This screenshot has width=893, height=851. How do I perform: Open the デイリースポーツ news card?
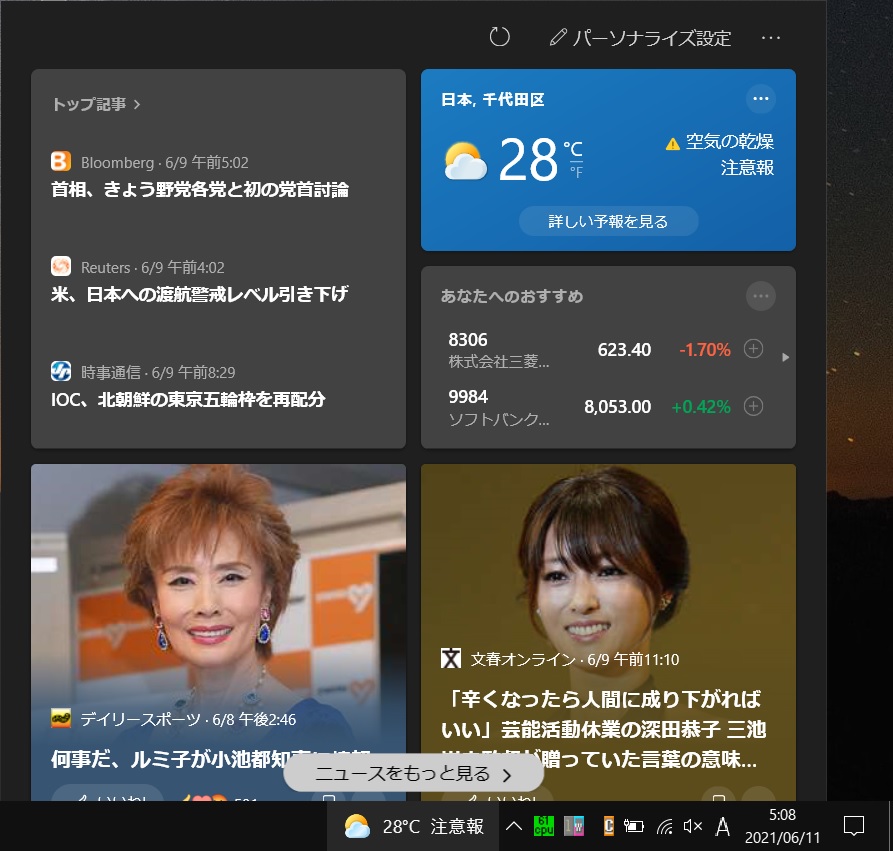[218, 600]
